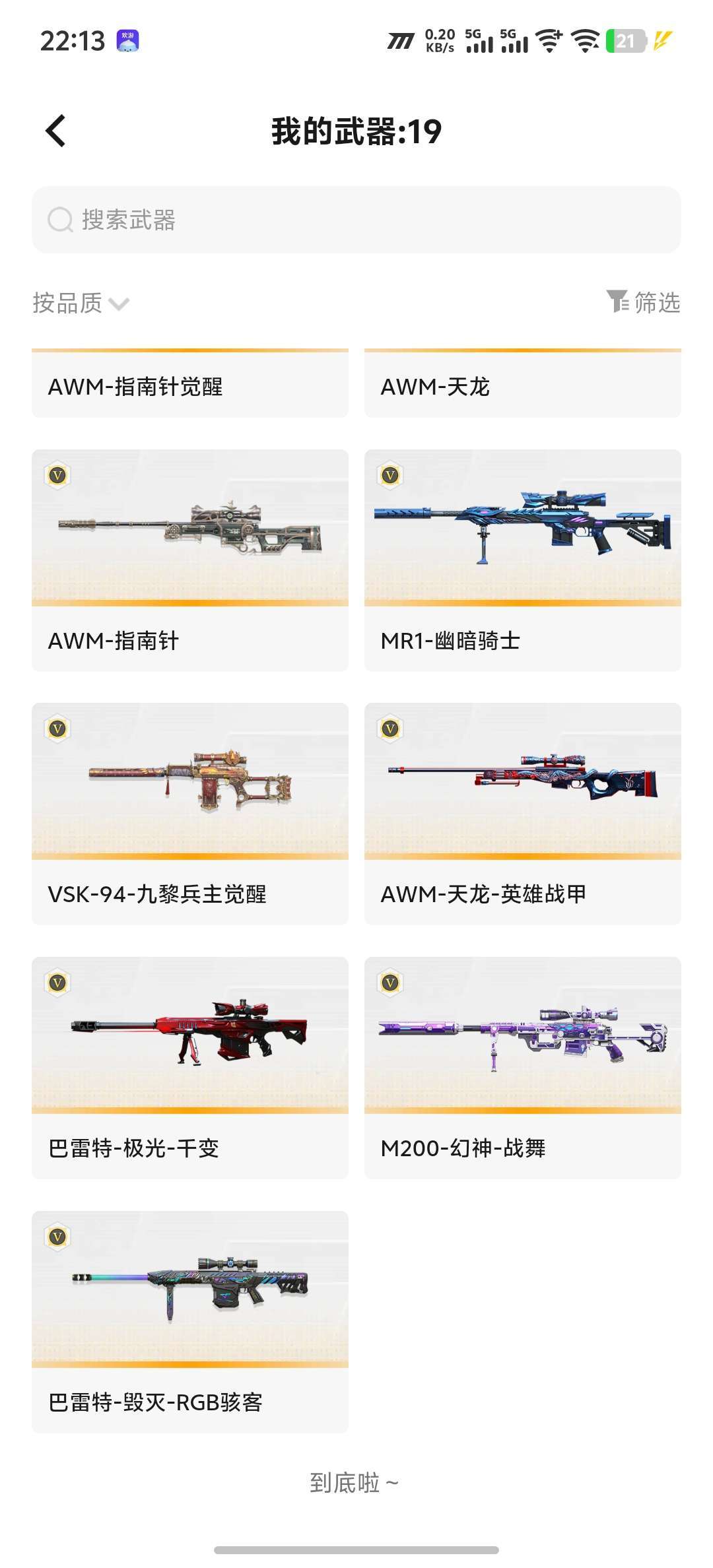Select the 巴雷特-极光-千变 weapon card
The width and height of the screenshot is (713, 1568).
tap(190, 1068)
